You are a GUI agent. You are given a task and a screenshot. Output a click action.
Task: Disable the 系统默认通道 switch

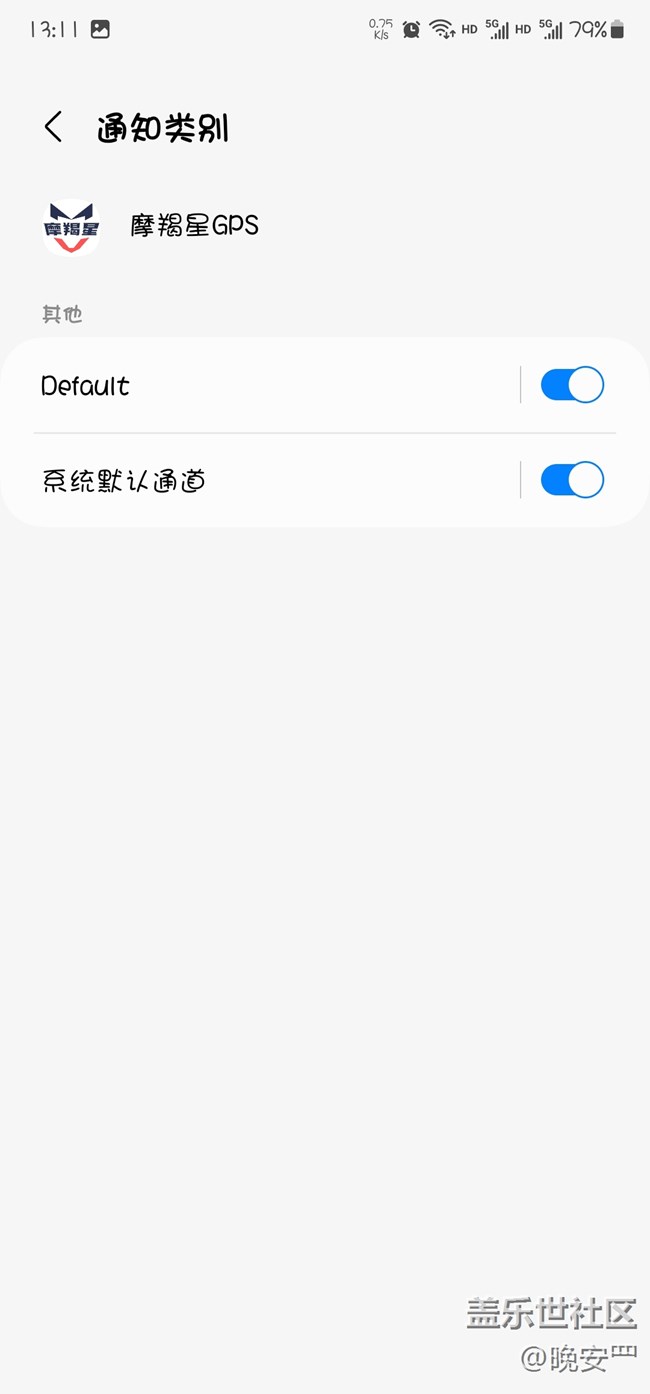(x=572, y=480)
